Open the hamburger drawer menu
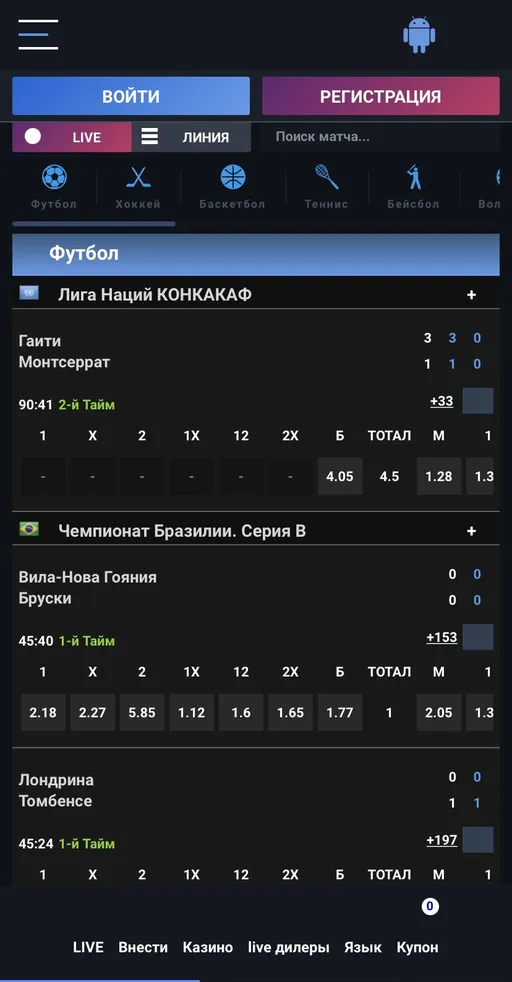The width and height of the screenshot is (512, 982). click(38, 34)
